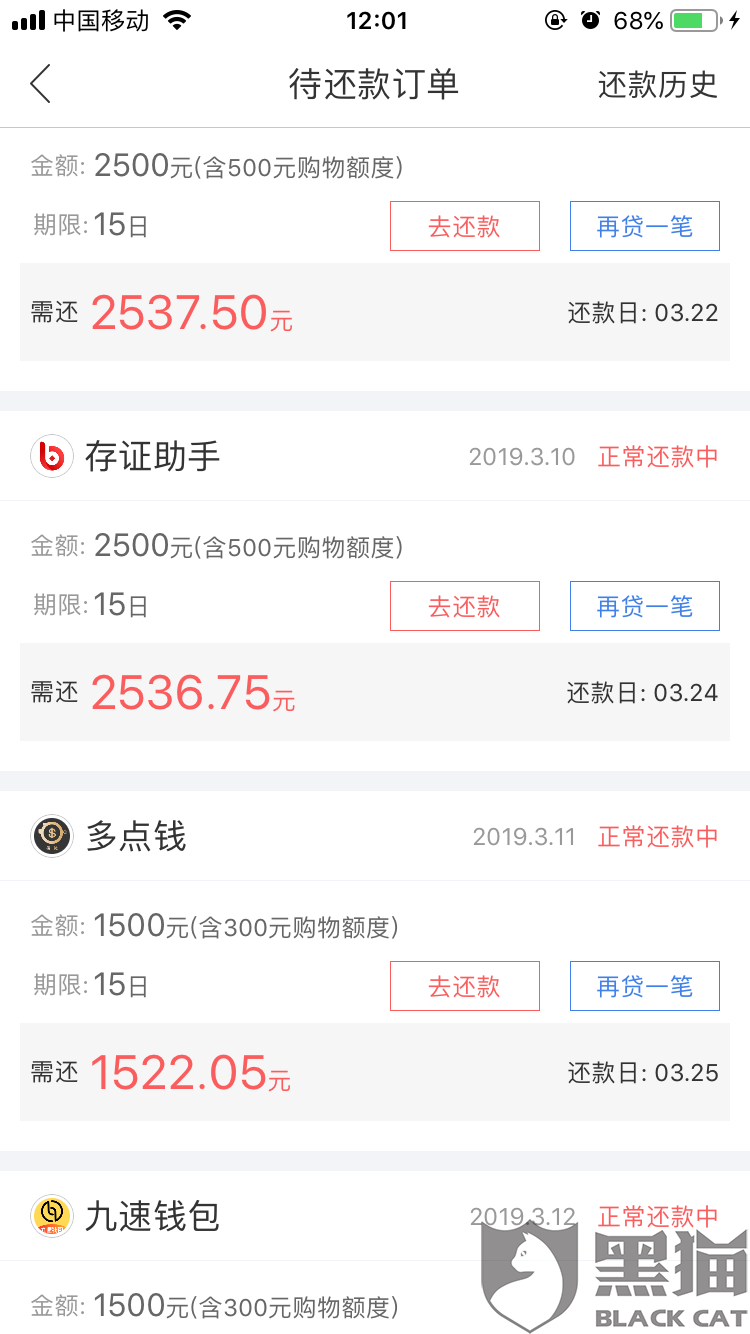Viewport: 750px width, 1334px height.
Task: Tap 再贷一笔 on the 2537.50元 order
Action: (x=644, y=226)
